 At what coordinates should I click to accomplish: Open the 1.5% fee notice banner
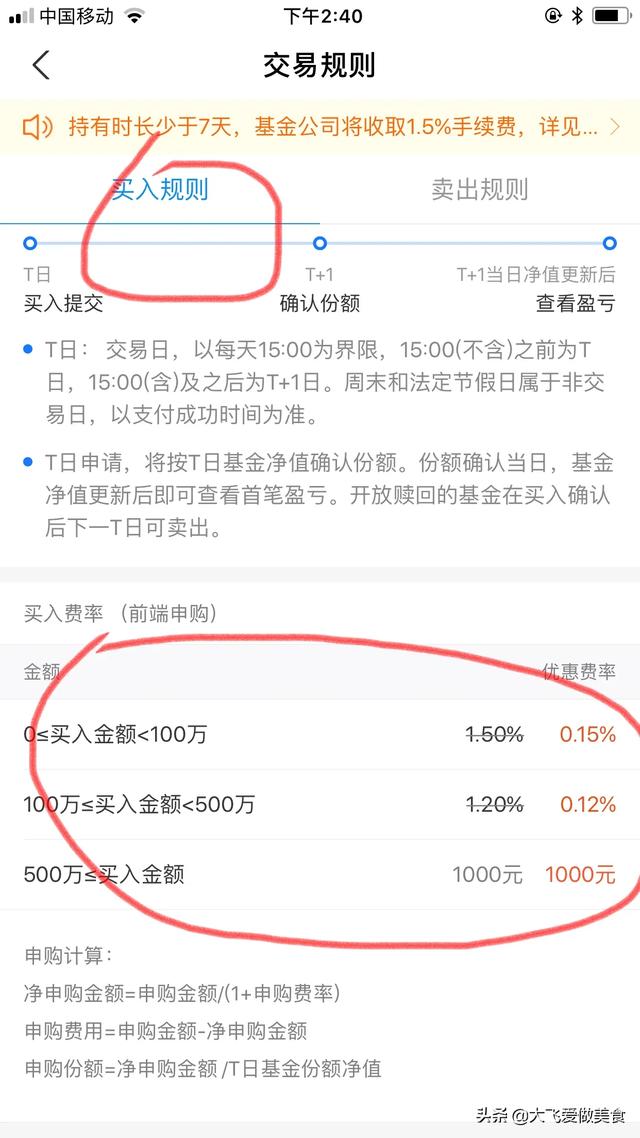(330, 127)
